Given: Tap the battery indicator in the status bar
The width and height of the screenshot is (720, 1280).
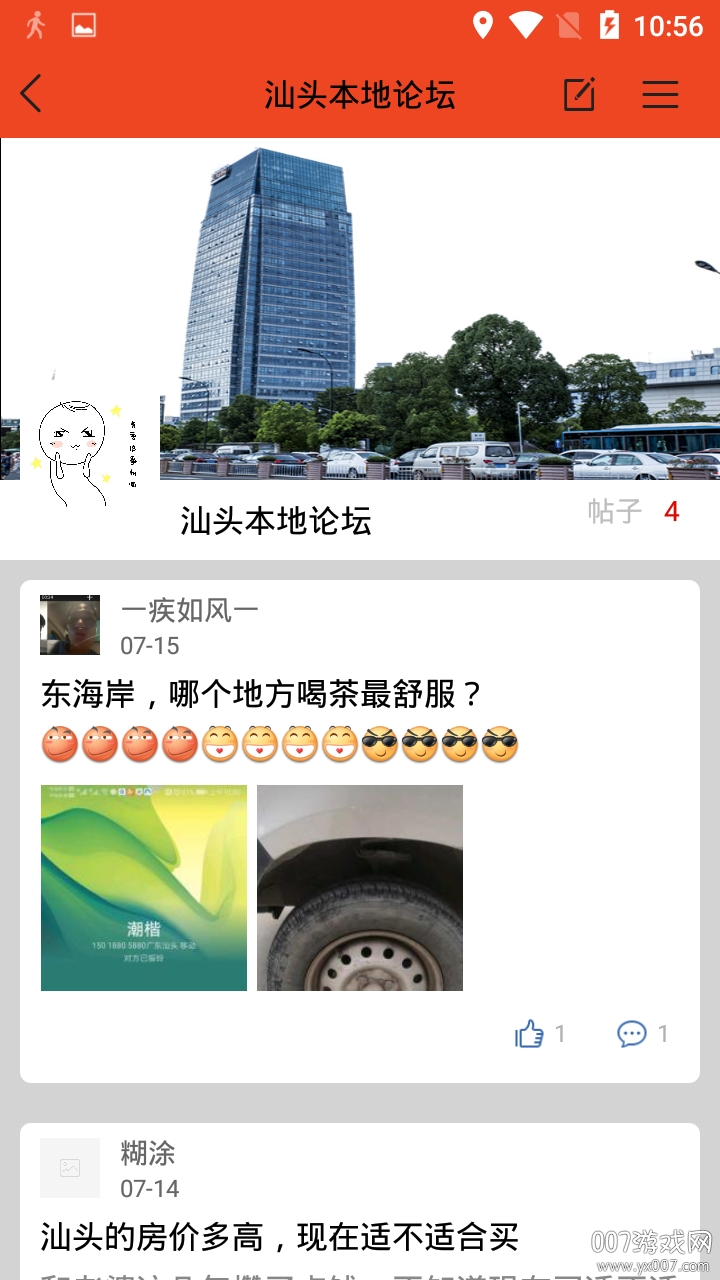Looking at the screenshot, I should 609,25.
